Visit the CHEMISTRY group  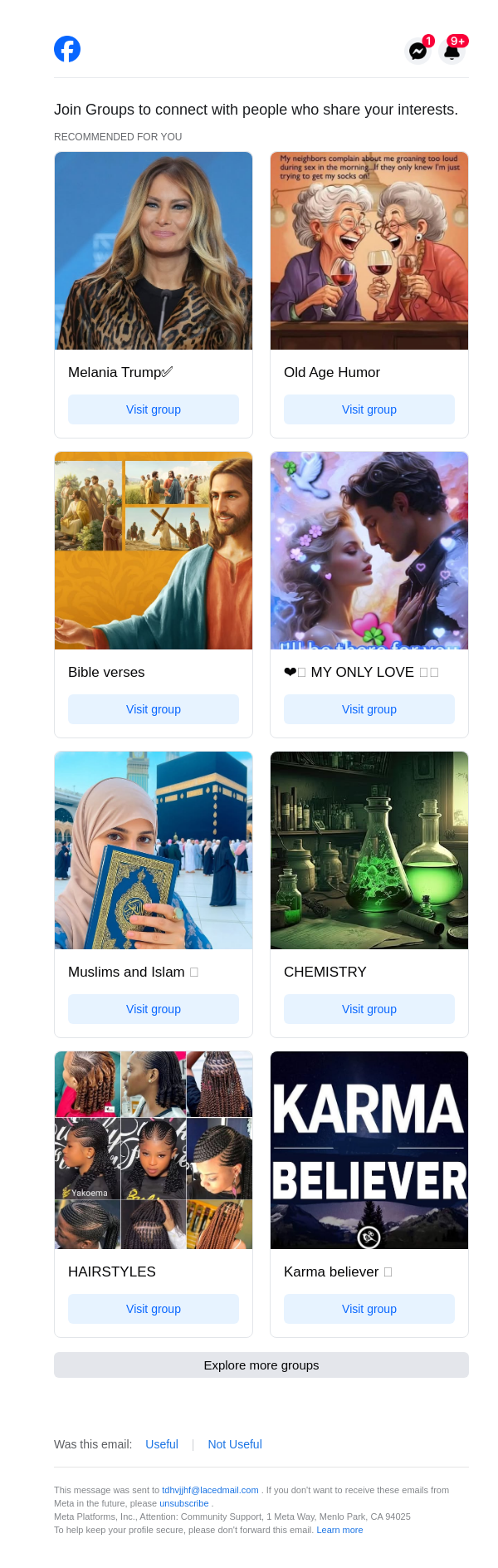[369, 1009]
